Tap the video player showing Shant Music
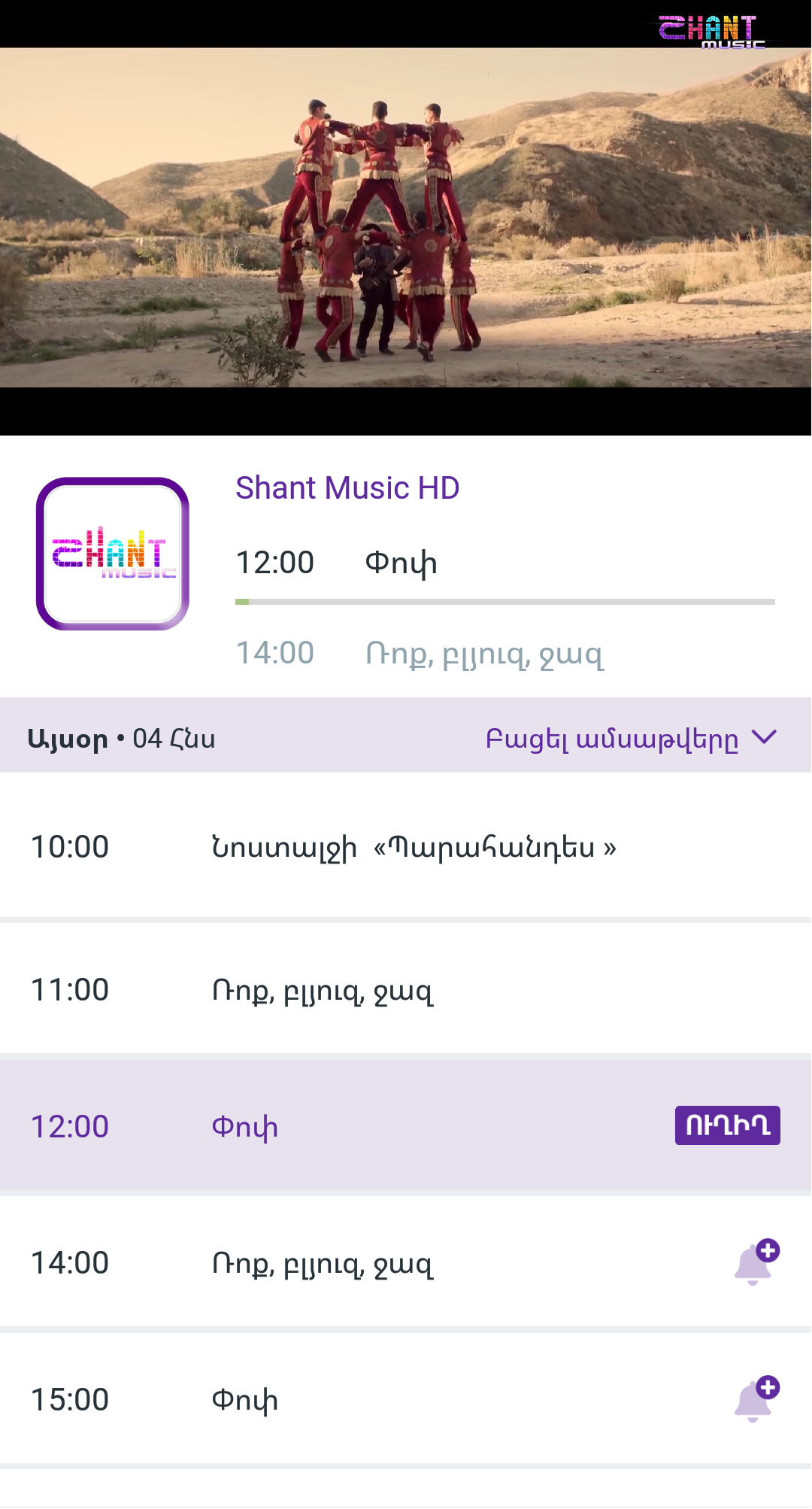 click(406, 218)
